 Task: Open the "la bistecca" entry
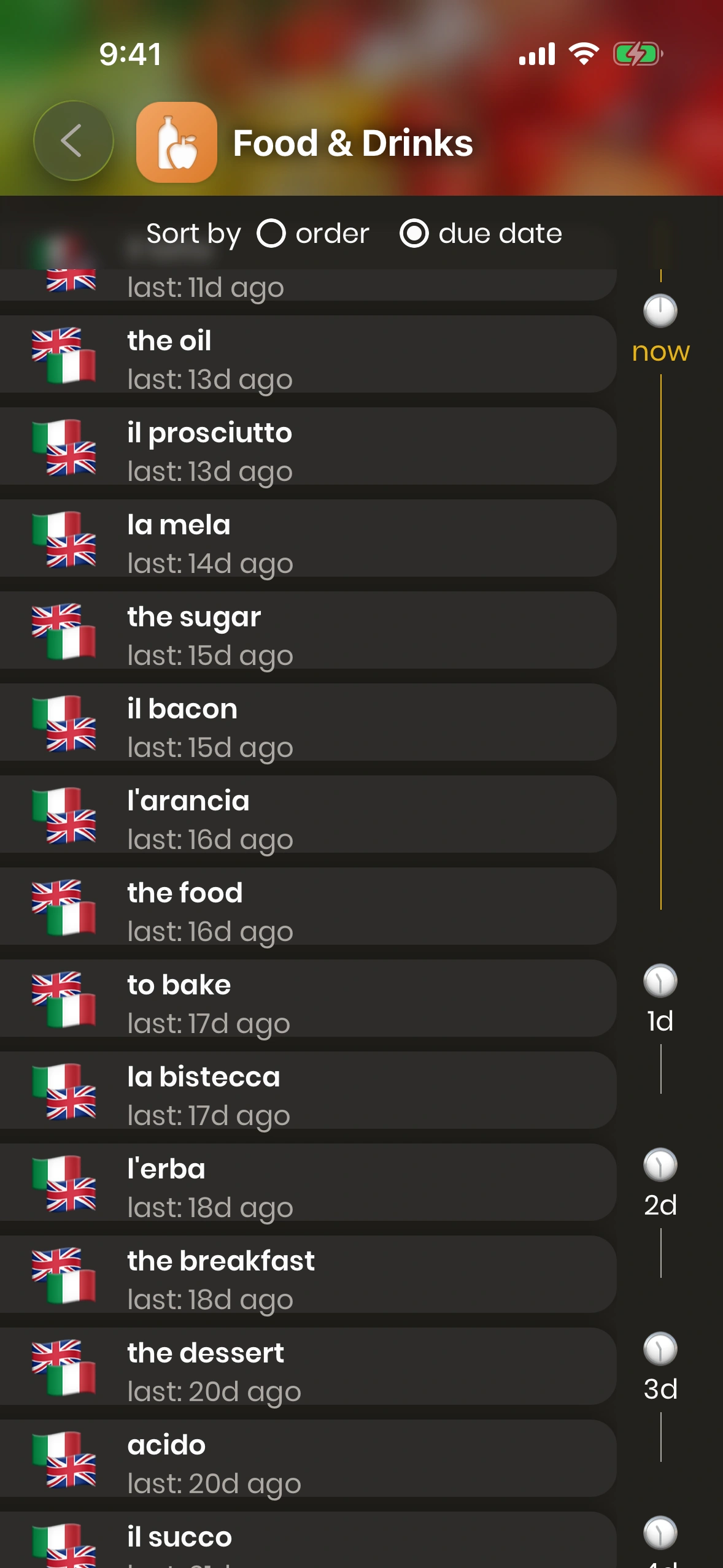coord(307,1091)
